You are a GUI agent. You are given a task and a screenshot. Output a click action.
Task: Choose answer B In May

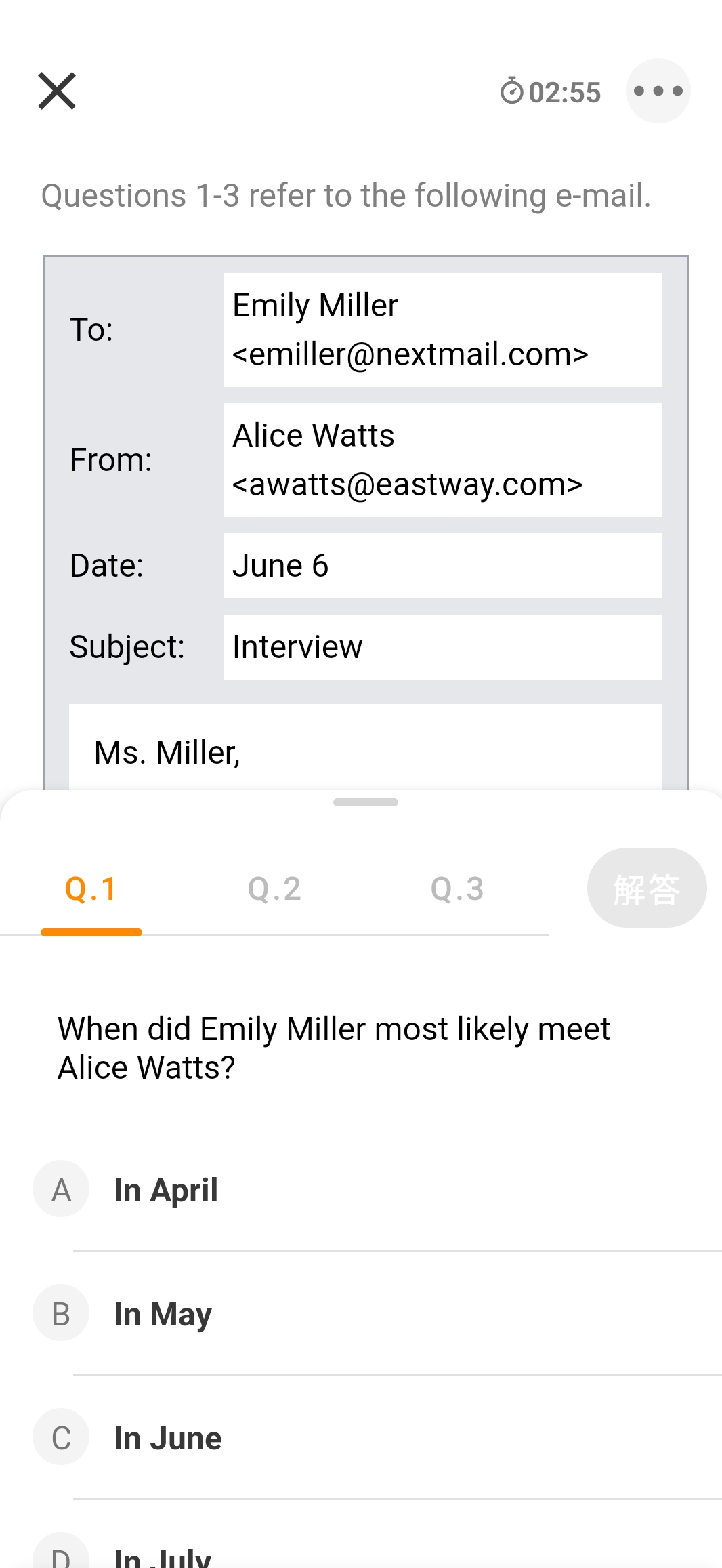coord(377,1314)
